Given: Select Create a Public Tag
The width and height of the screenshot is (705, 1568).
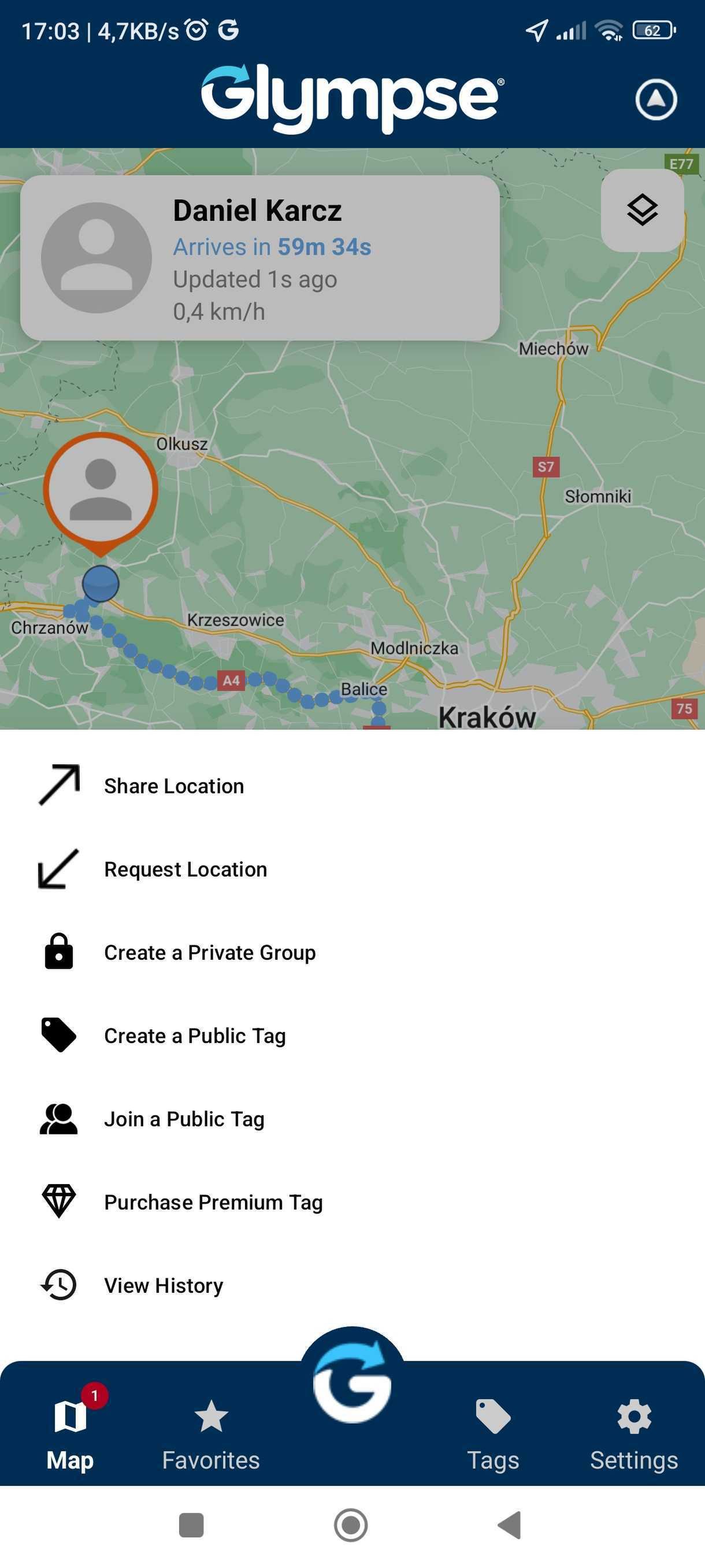Looking at the screenshot, I should pyautogui.click(x=195, y=1036).
